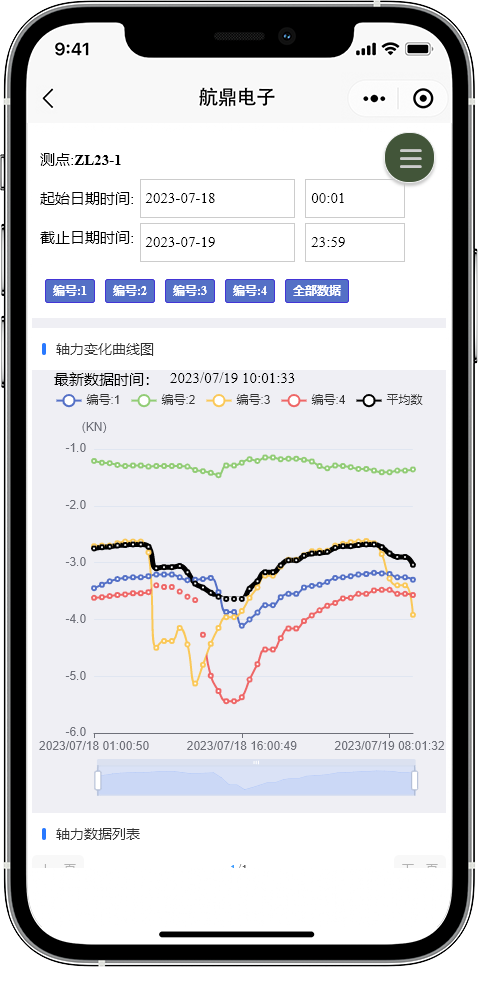Select the 编号:1 filter button
Image resolution: width=478 pixels, height=993 pixels.
pos(70,291)
